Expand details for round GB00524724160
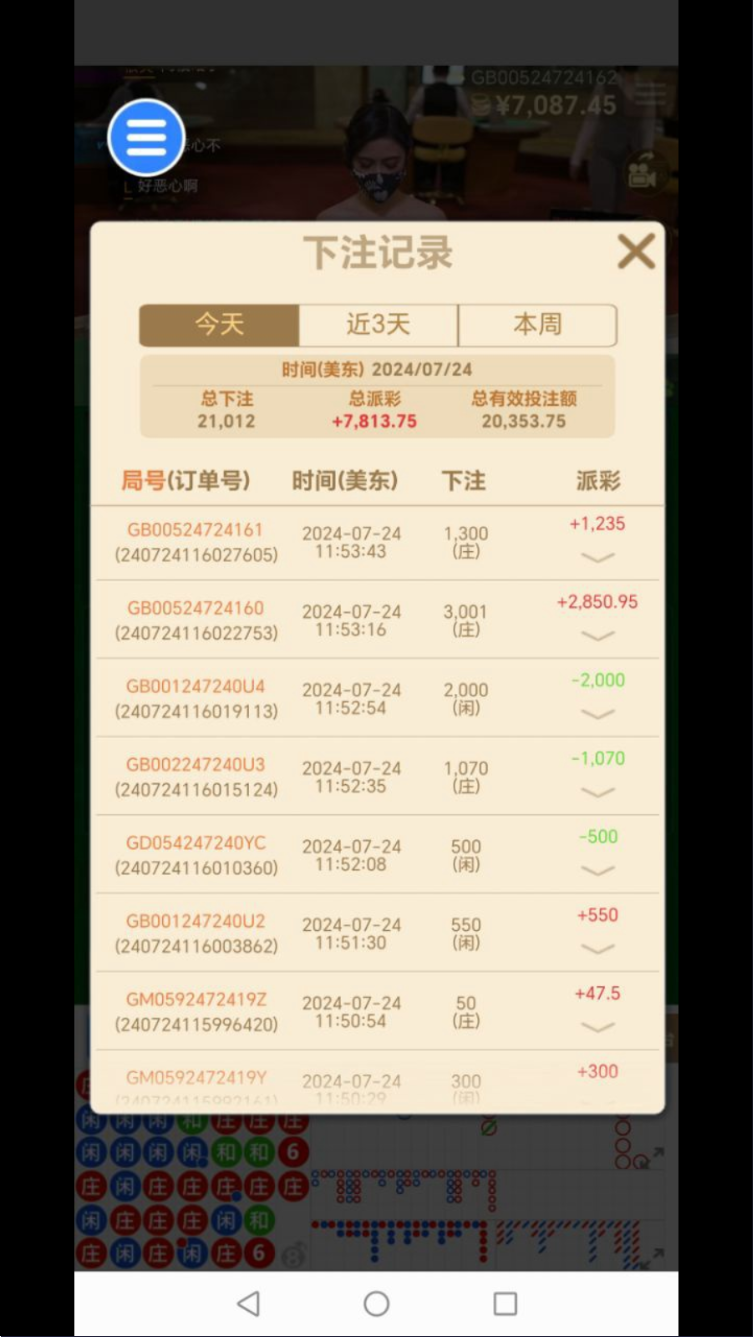The width and height of the screenshot is (753, 1337). [598, 636]
